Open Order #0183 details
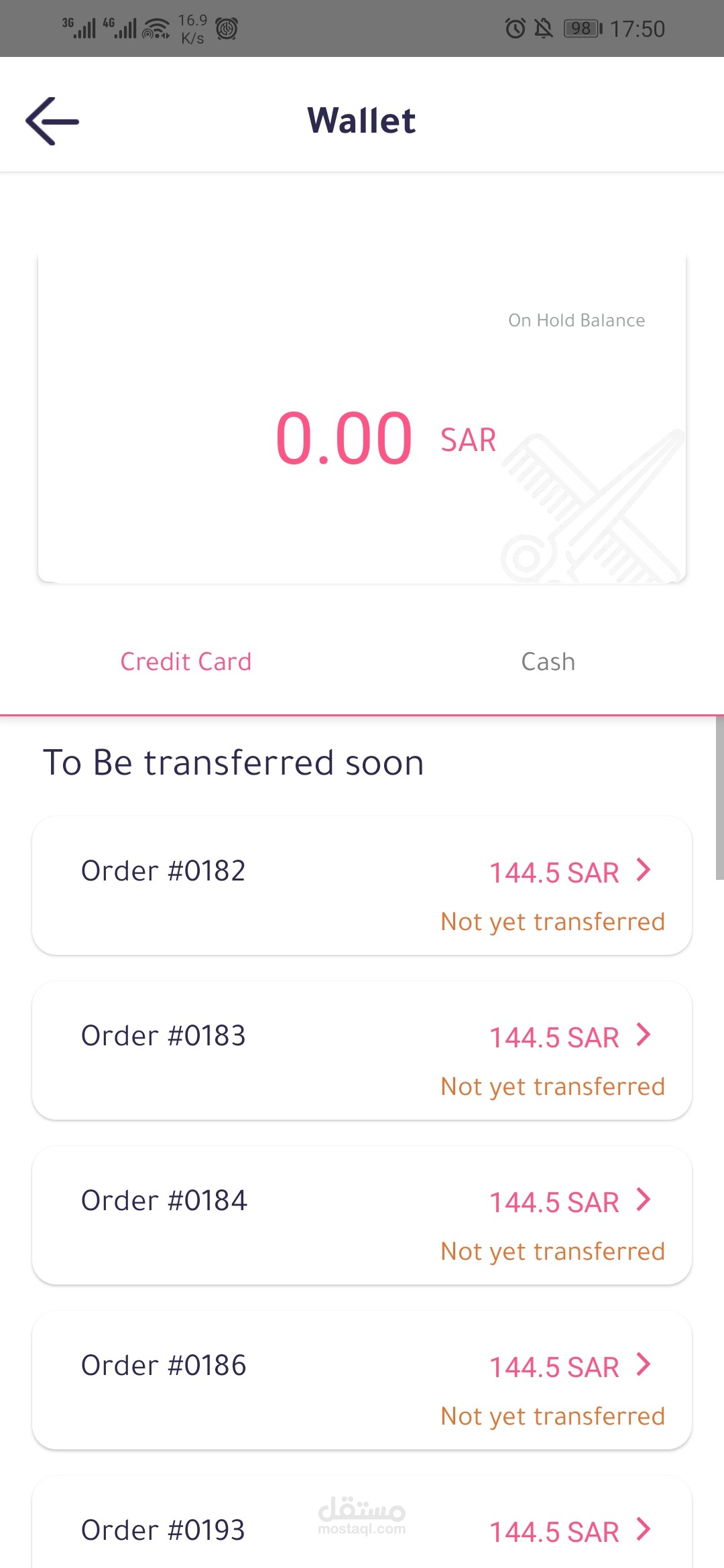Screen dimensions: 724x1568 coord(362,1051)
